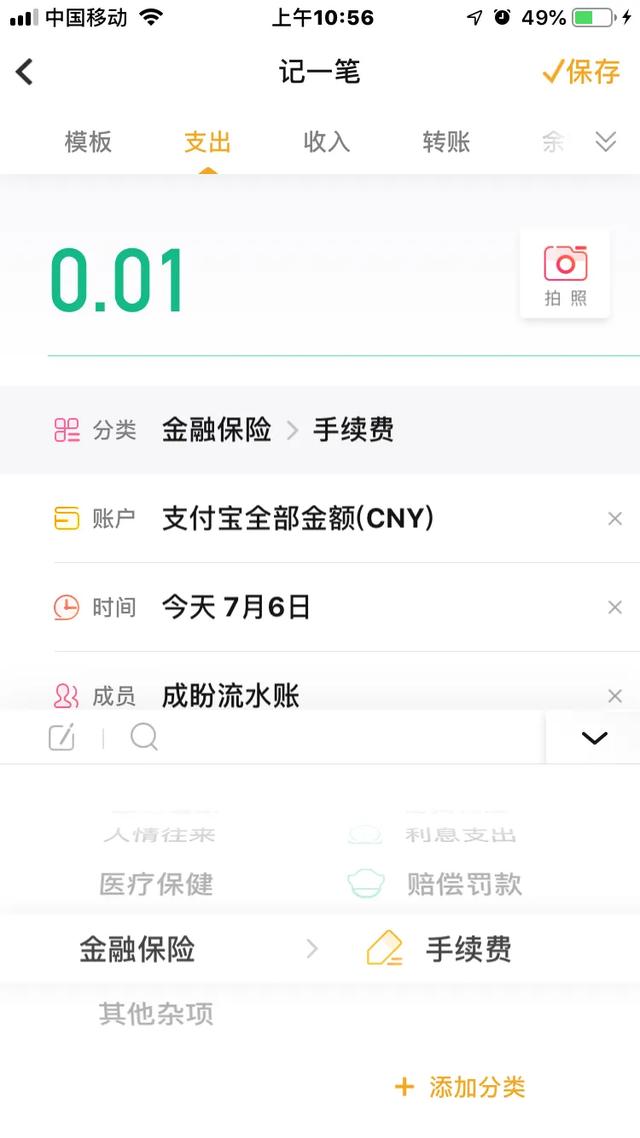This screenshot has width=640, height=1138.
Task: Switch to the 收入 tab
Action: [327, 142]
